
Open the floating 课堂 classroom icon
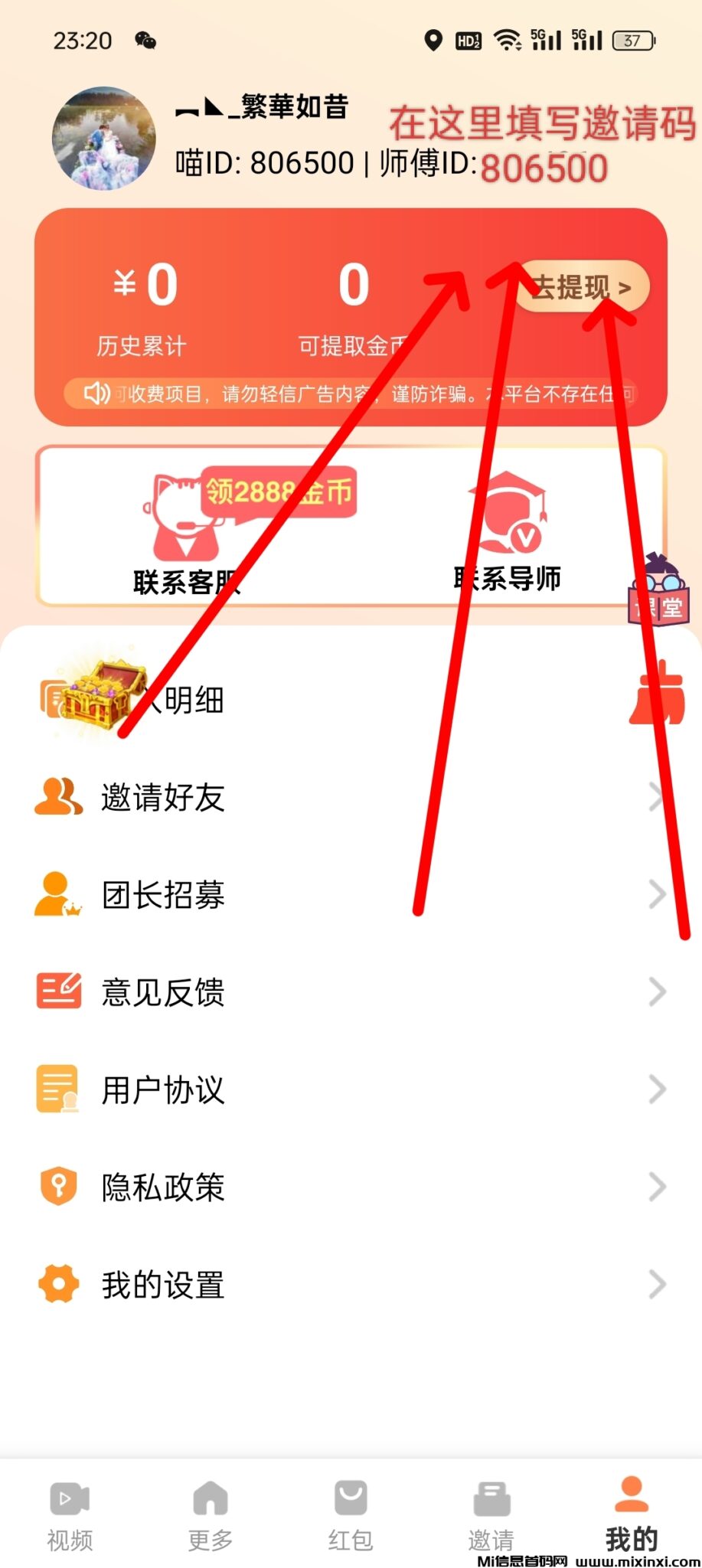pos(658,591)
